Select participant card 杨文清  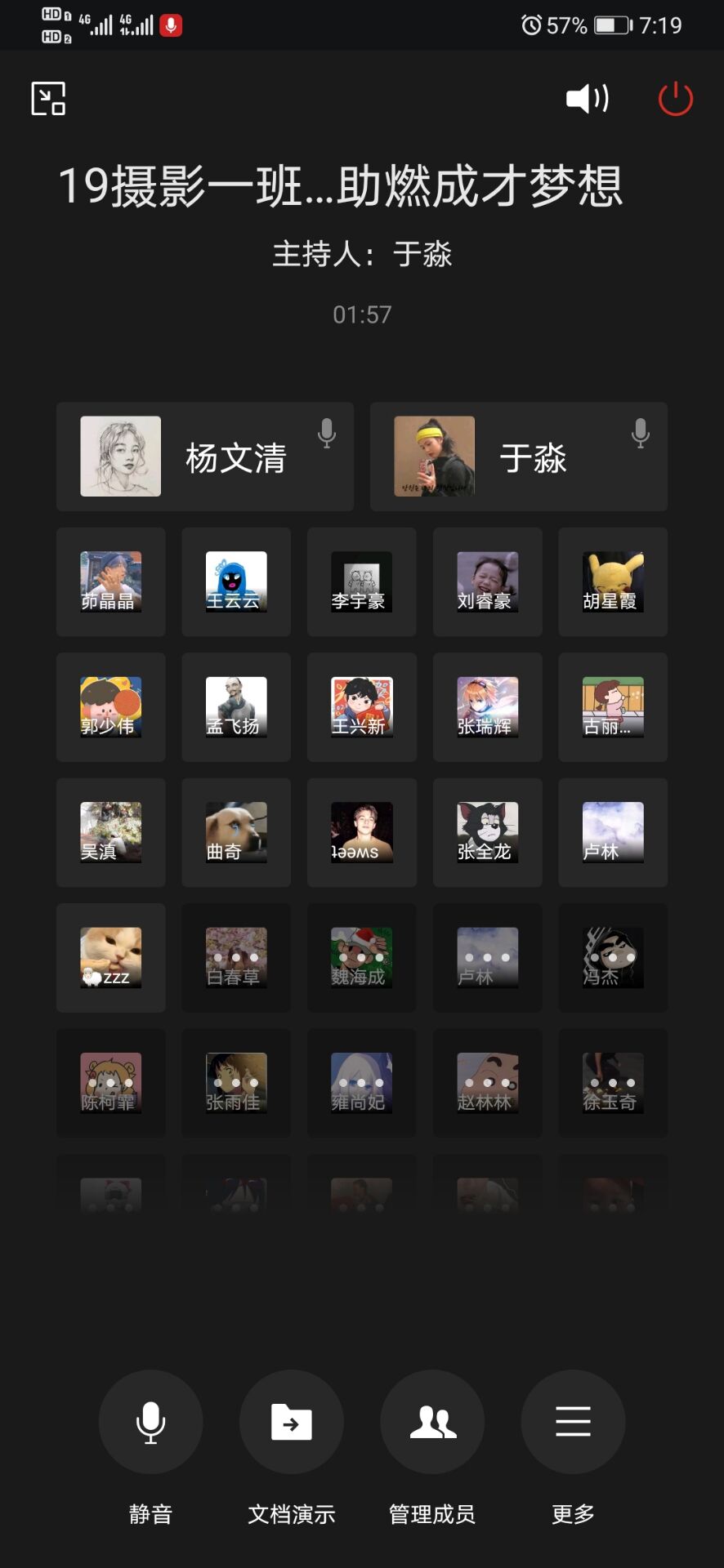(x=204, y=457)
